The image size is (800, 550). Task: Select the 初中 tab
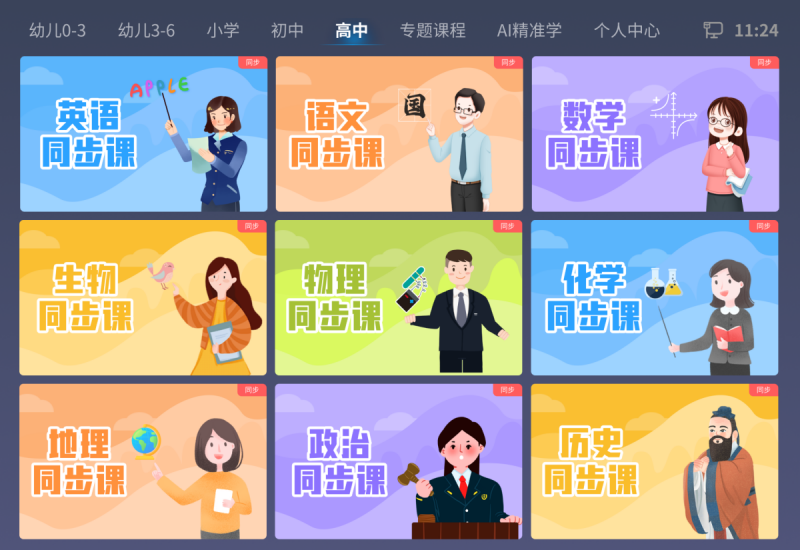(287, 30)
